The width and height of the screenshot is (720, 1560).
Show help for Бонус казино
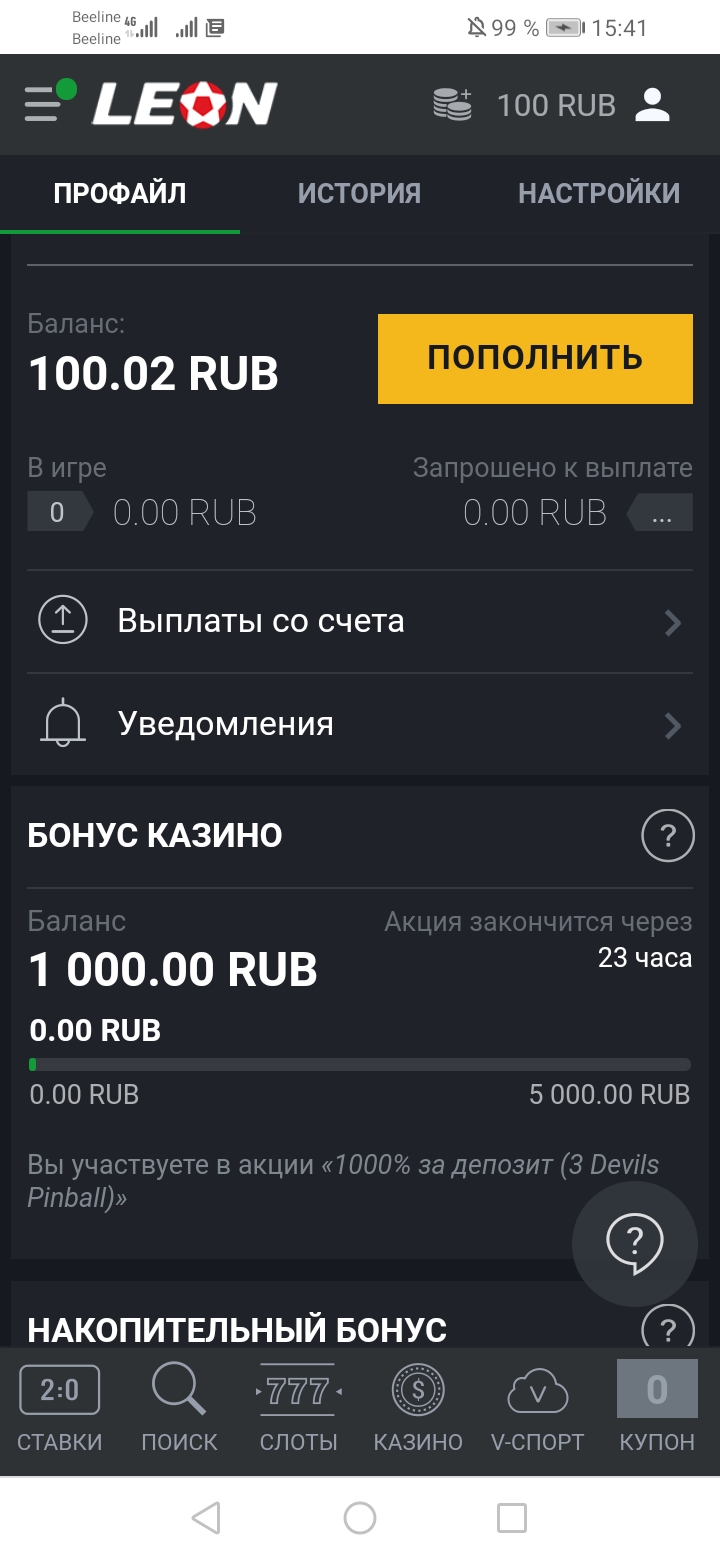click(667, 835)
